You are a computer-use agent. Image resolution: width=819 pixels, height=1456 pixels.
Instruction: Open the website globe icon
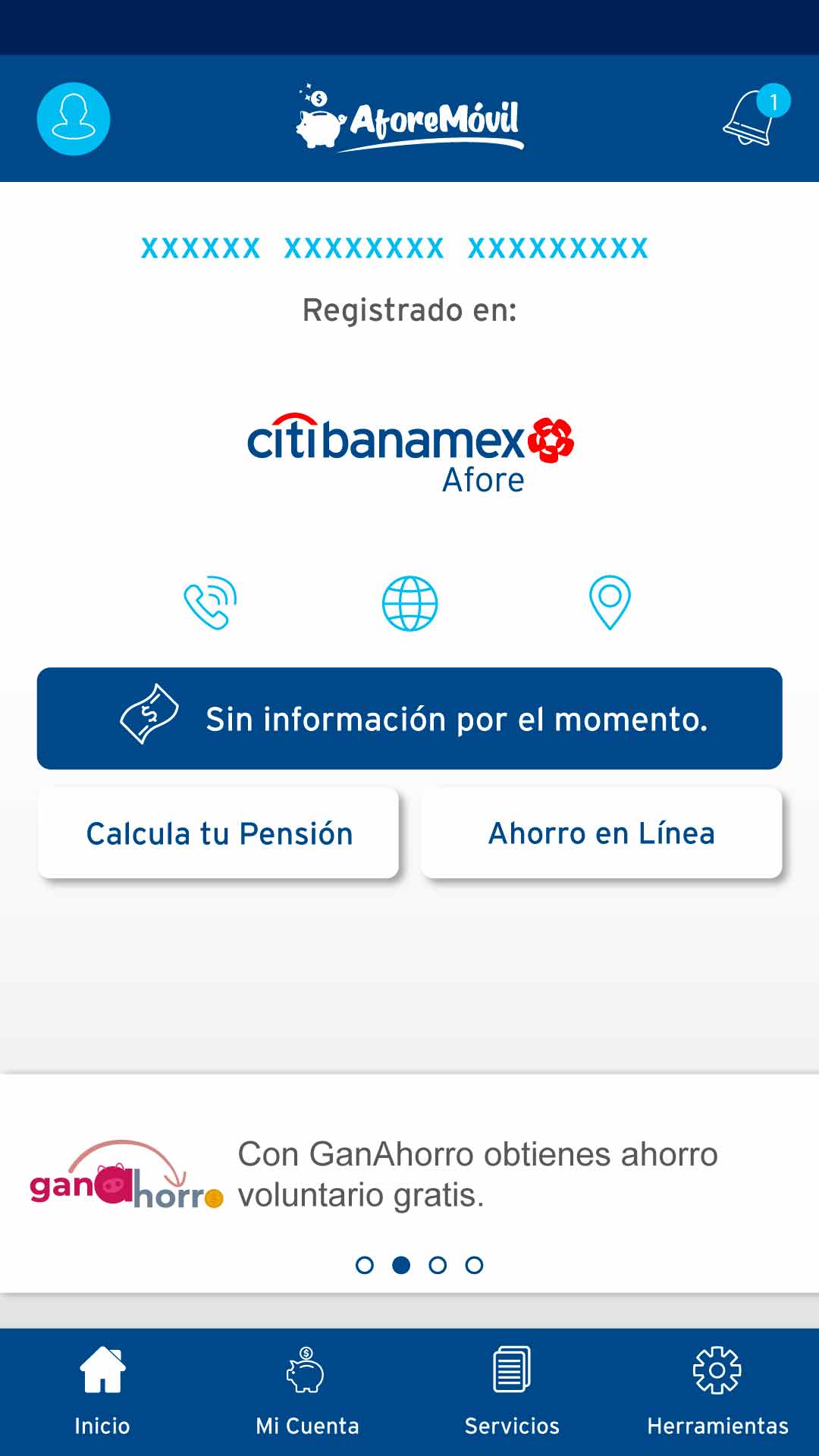409,603
